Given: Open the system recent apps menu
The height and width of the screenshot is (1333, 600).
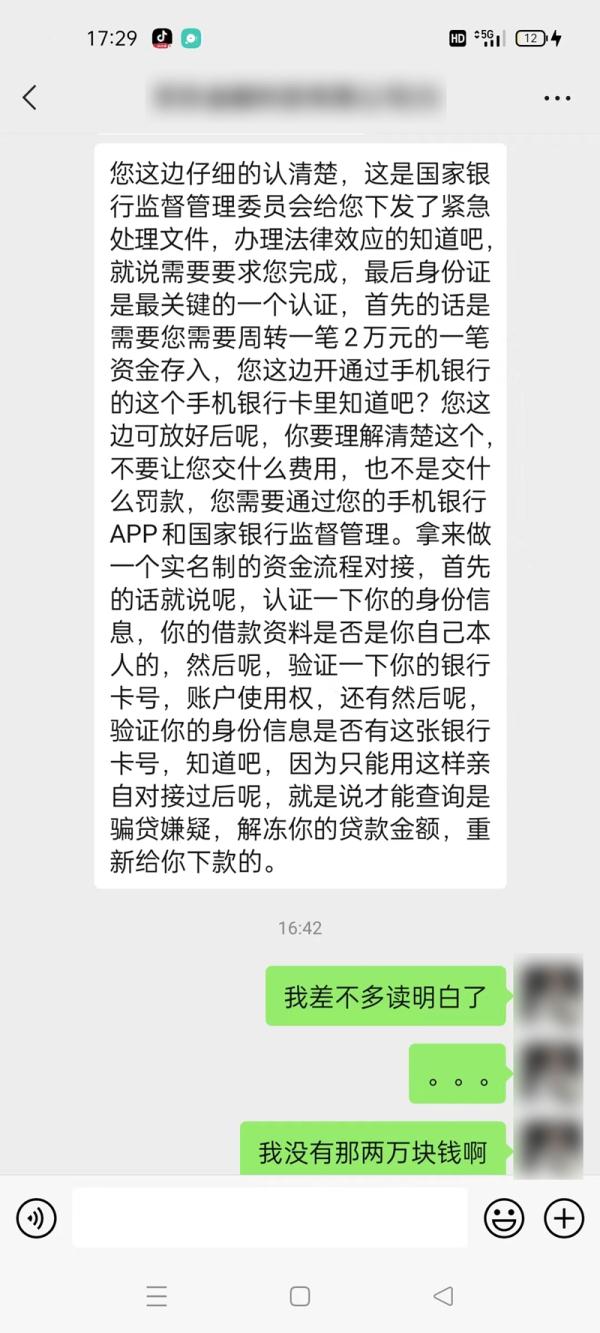Looking at the screenshot, I should click(157, 1297).
